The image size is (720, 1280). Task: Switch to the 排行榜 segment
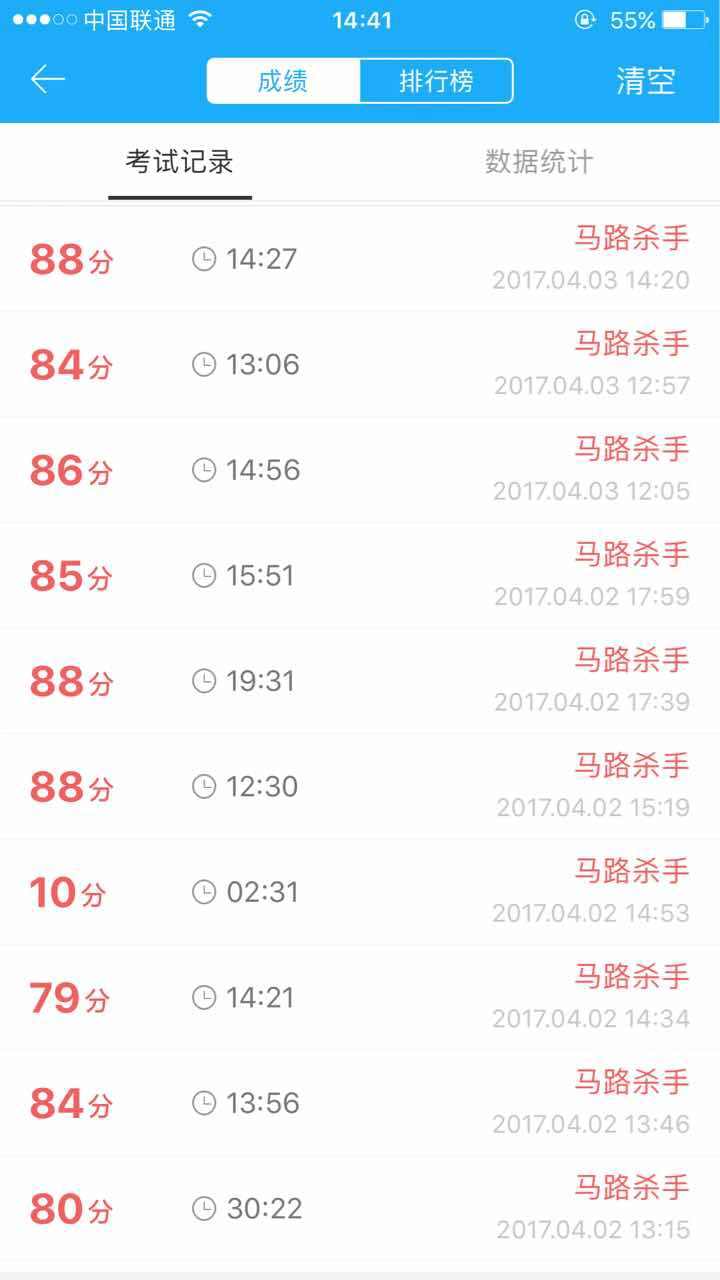click(436, 81)
